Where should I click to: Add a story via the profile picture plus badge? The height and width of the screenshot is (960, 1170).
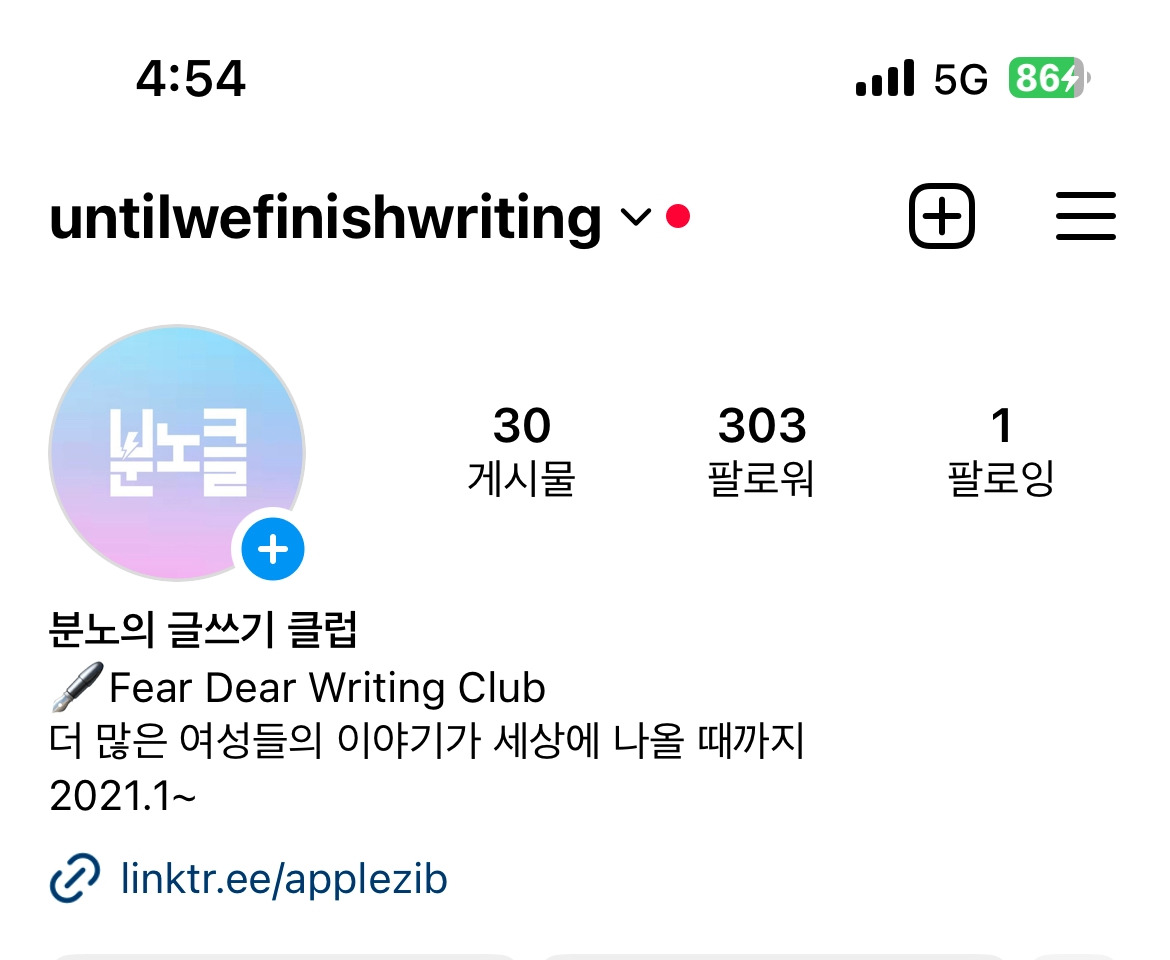(x=272, y=549)
